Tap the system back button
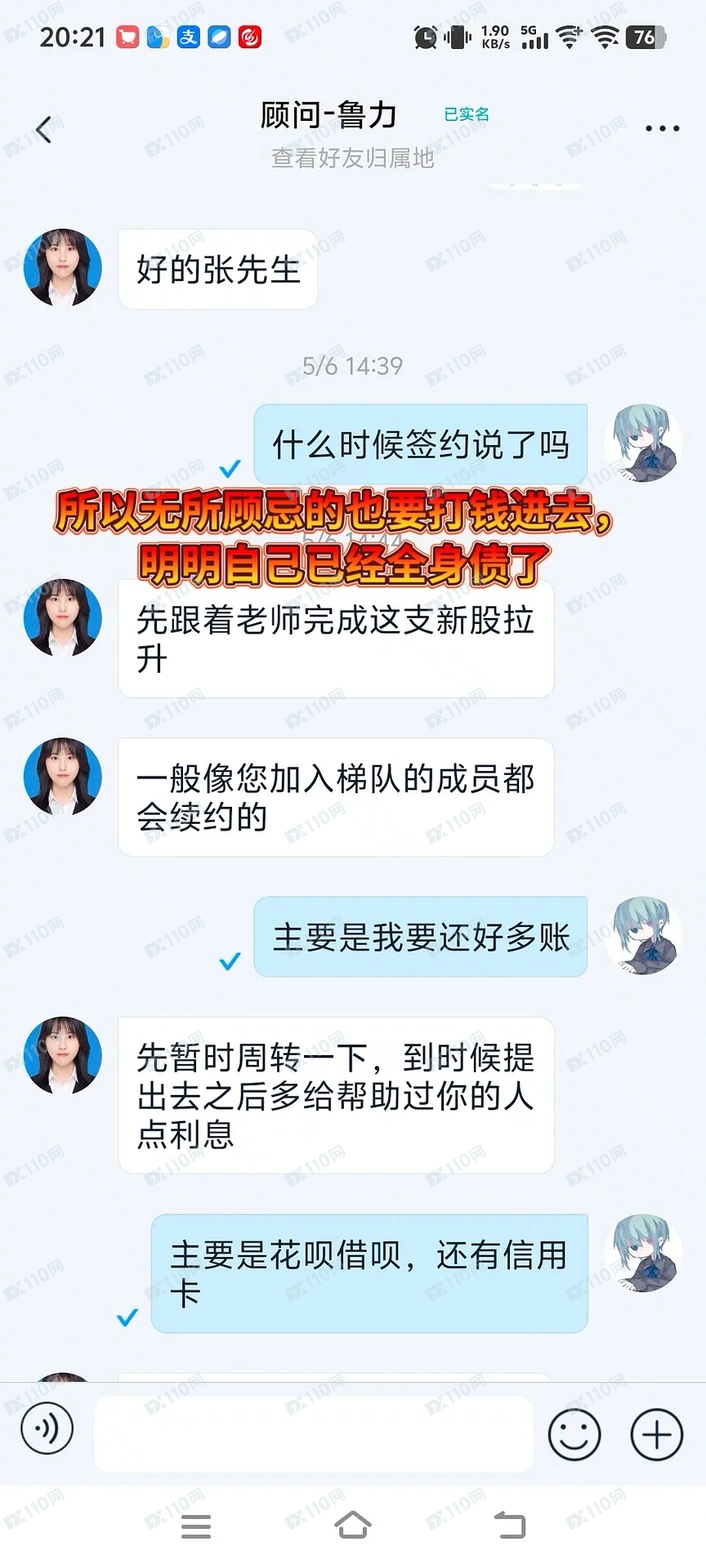 point(511,1525)
